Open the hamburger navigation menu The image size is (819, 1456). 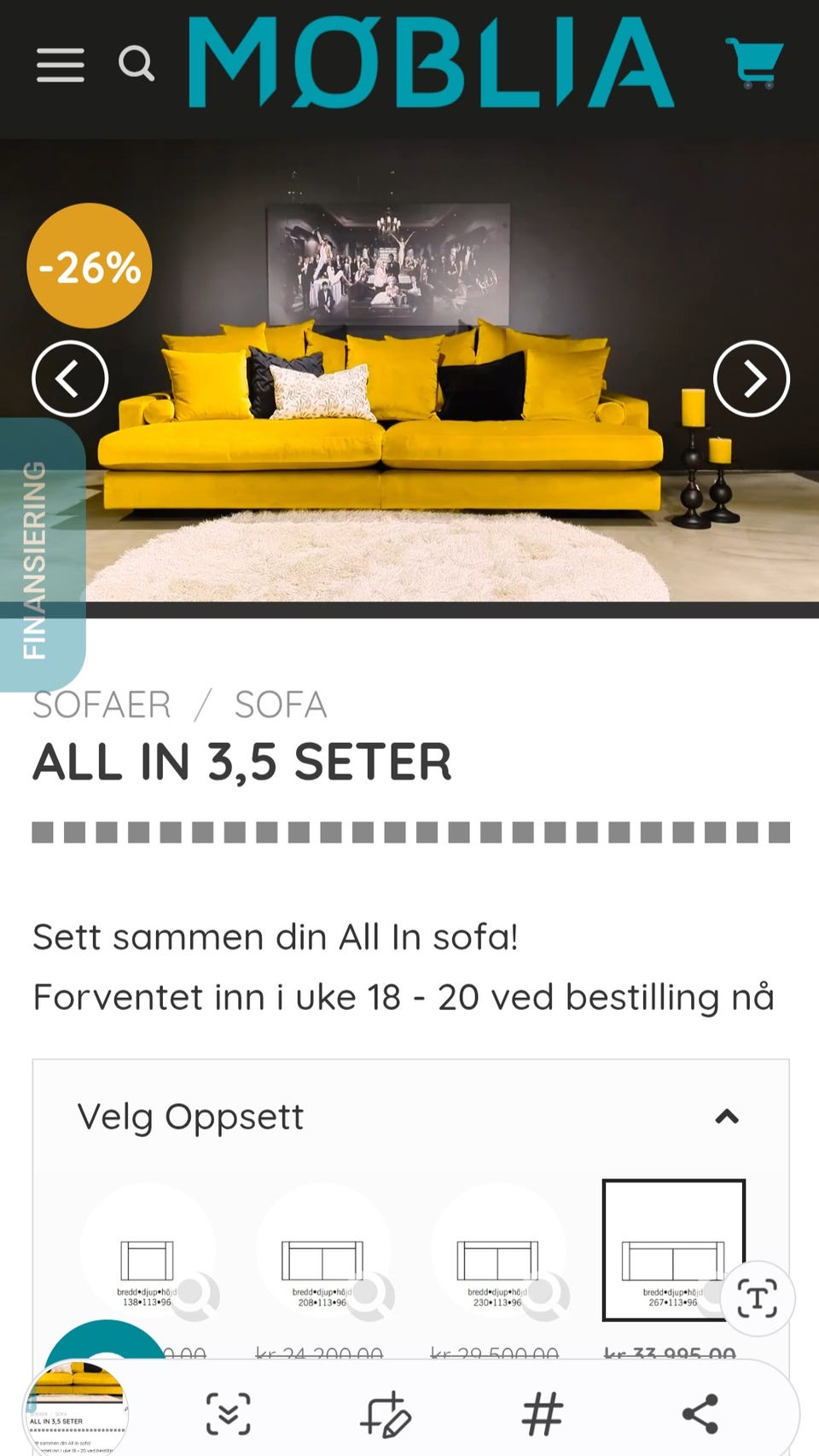[x=59, y=65]
